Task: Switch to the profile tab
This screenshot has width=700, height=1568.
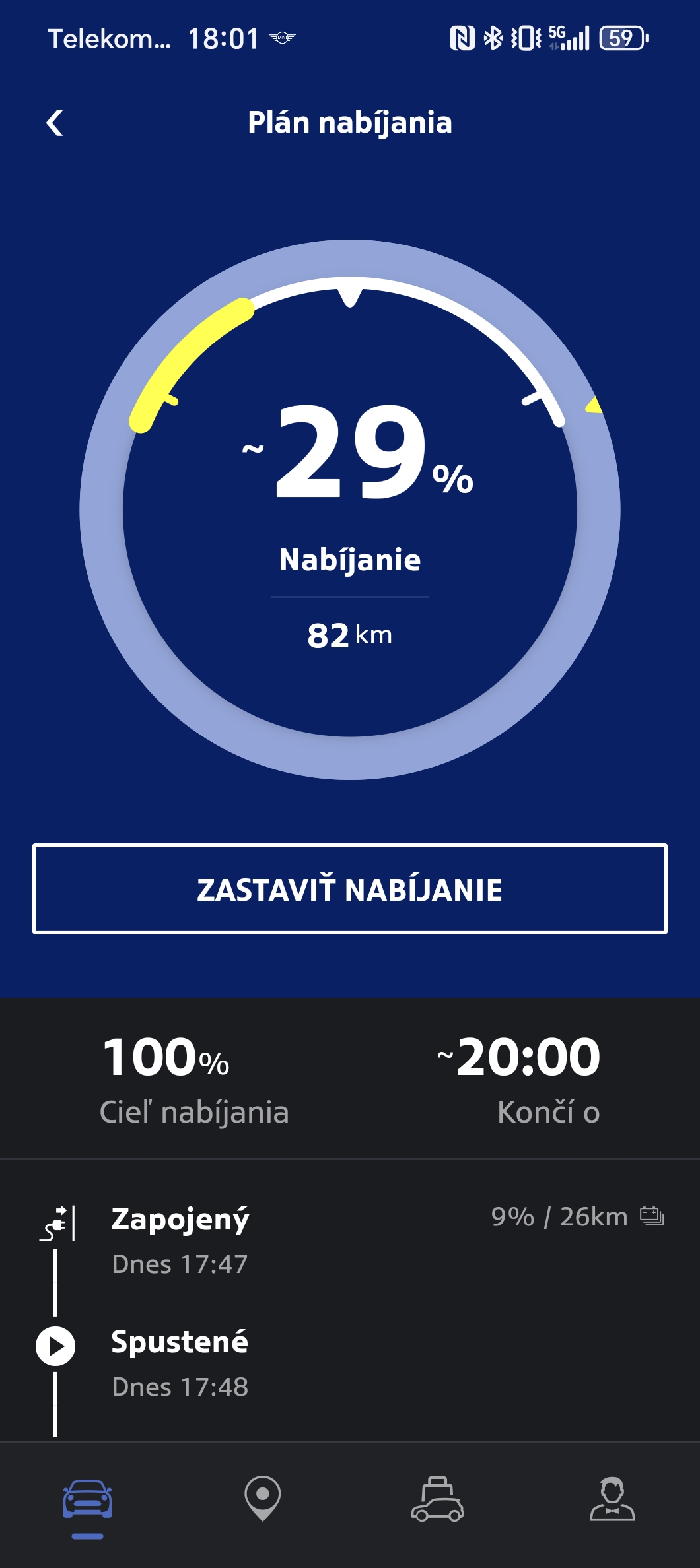Action: coord(612,1499)
